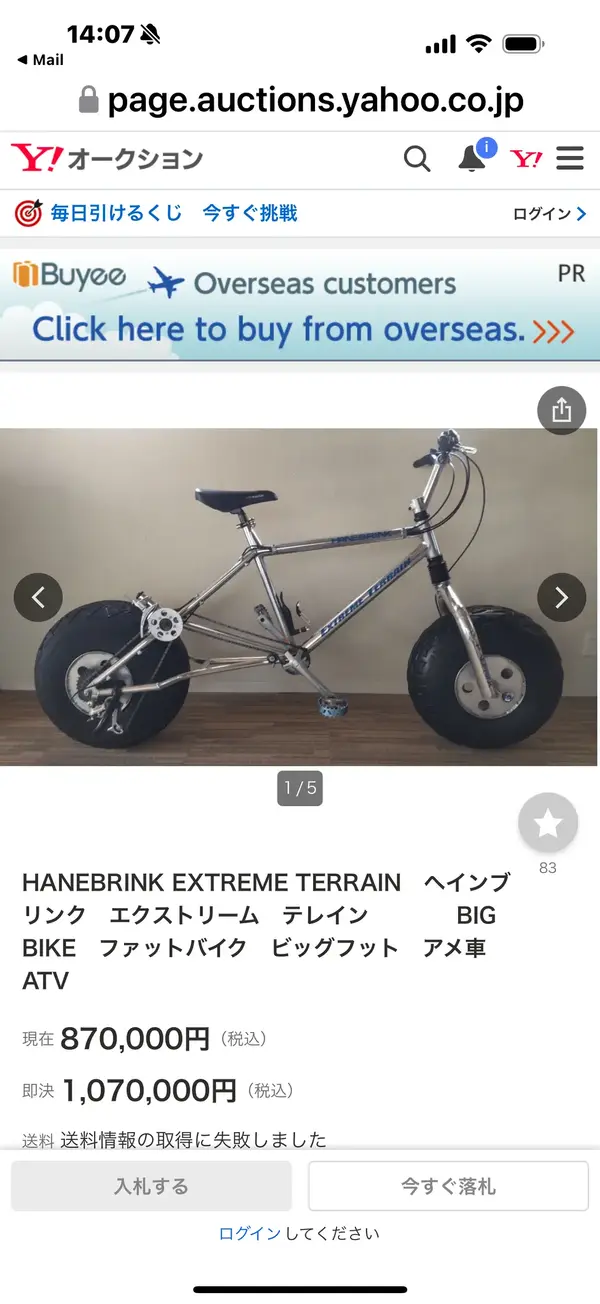Return to Mail app via back link
Image resolution: width=600 pixels, height=1304 pixels.
coord(40,60)
